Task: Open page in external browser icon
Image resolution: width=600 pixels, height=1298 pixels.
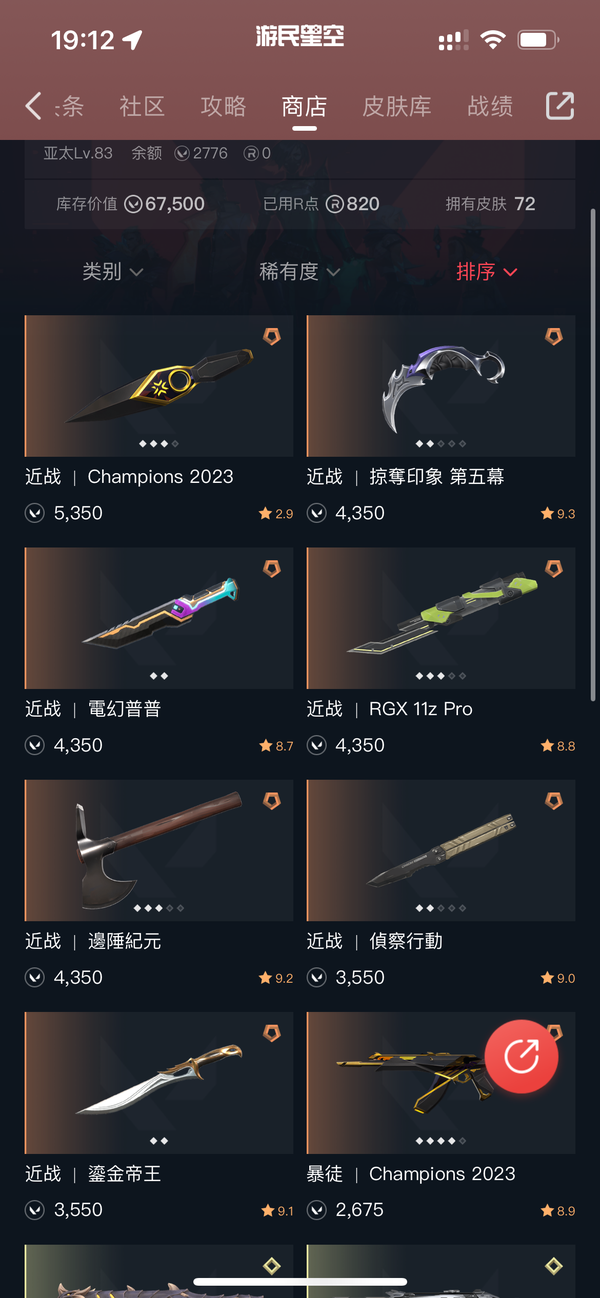Action: tap(560, 106)
